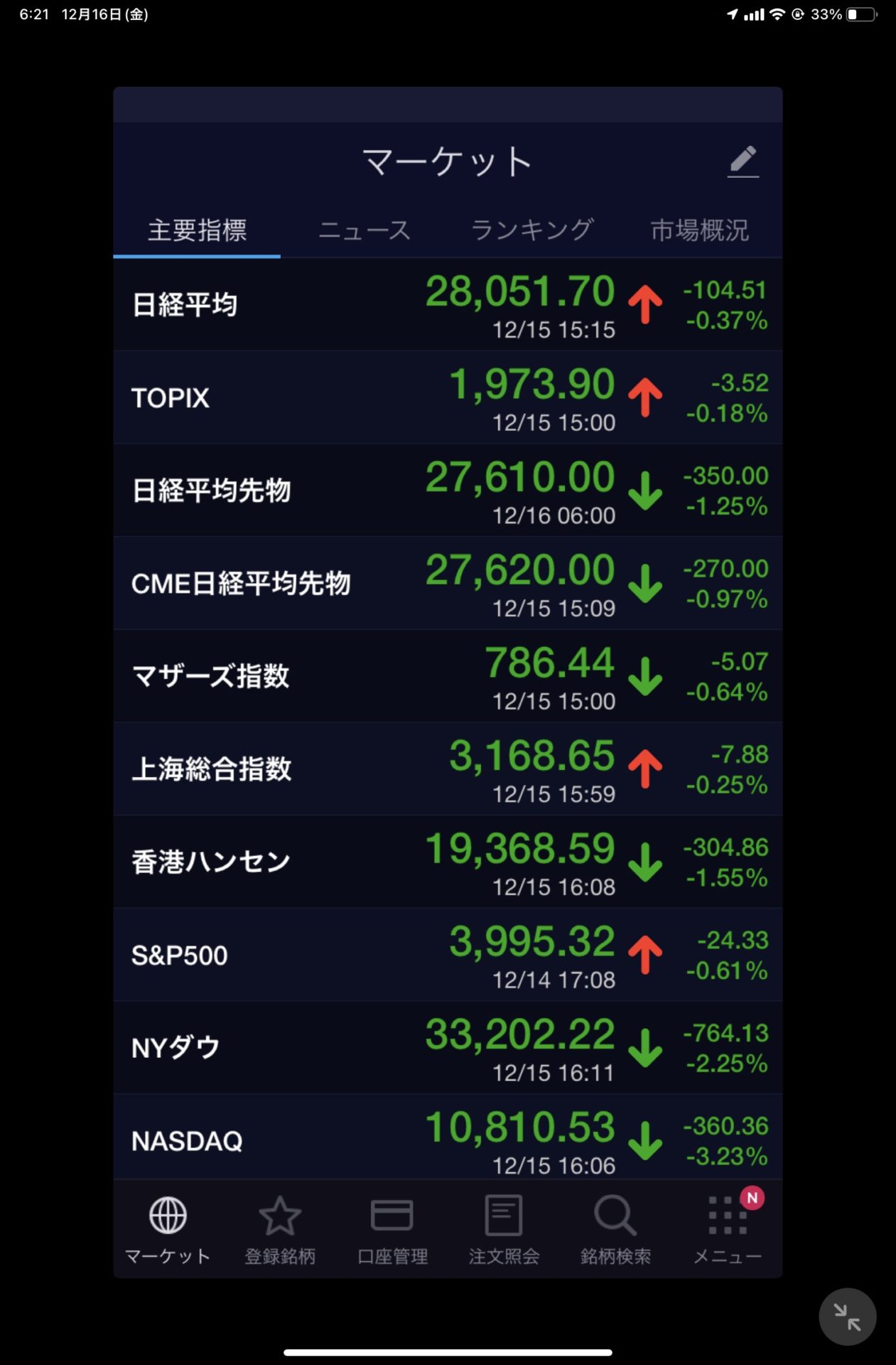Tap the pencil edit icon
896x1365 pixels.
pos(743,162)
